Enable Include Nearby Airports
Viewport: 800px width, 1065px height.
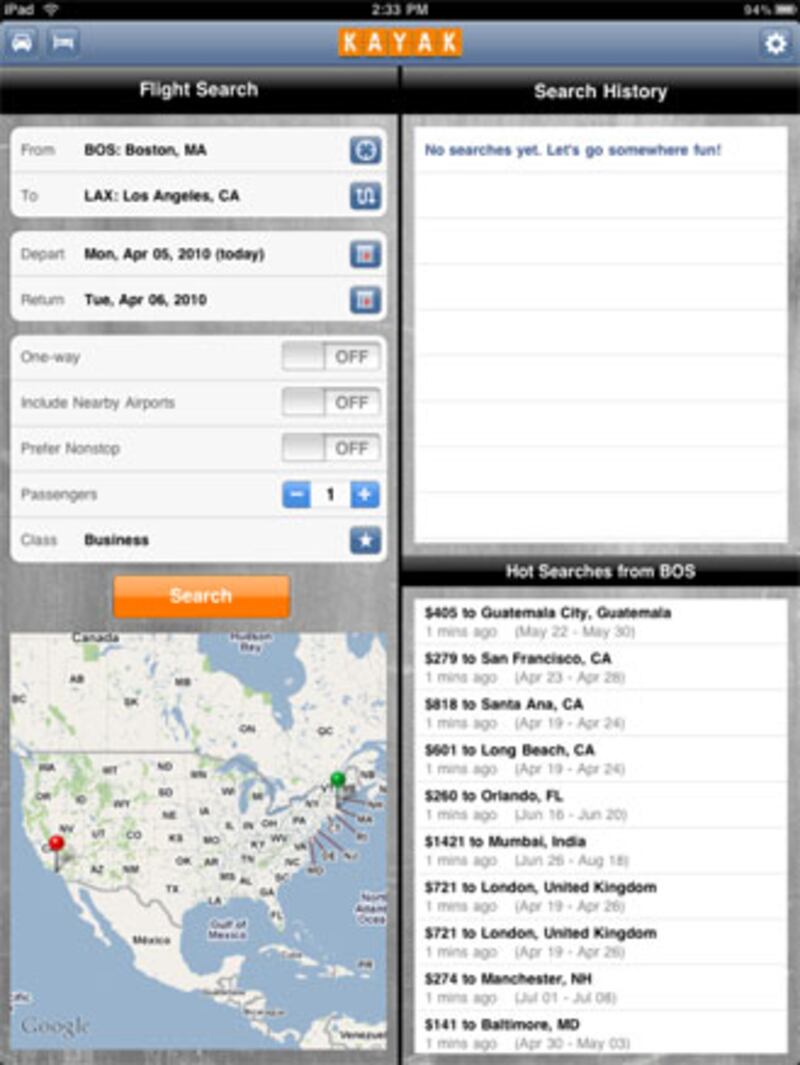(x=331, y=402)
